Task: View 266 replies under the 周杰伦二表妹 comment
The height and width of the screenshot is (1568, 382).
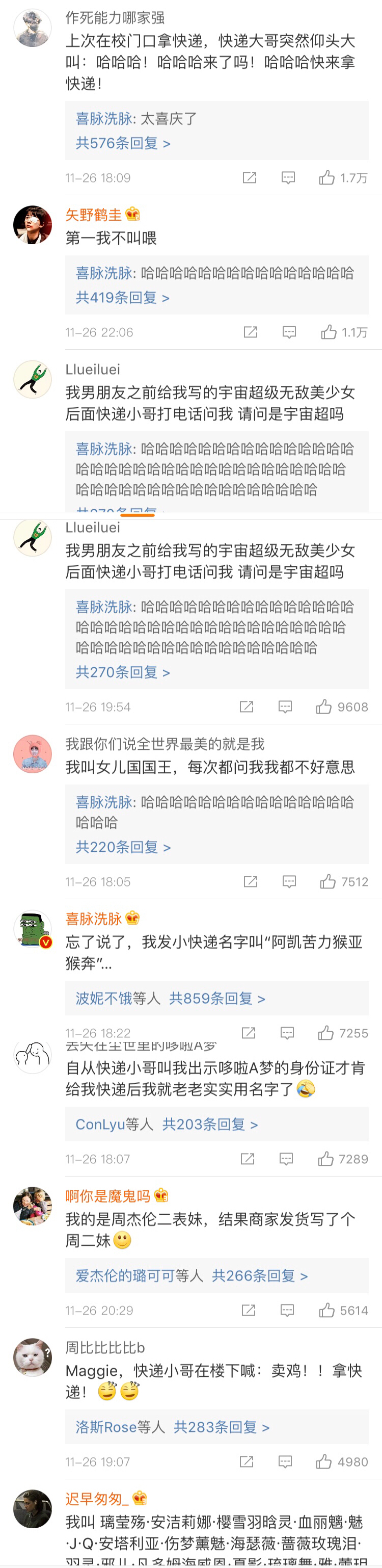Action: (259, 1276)
